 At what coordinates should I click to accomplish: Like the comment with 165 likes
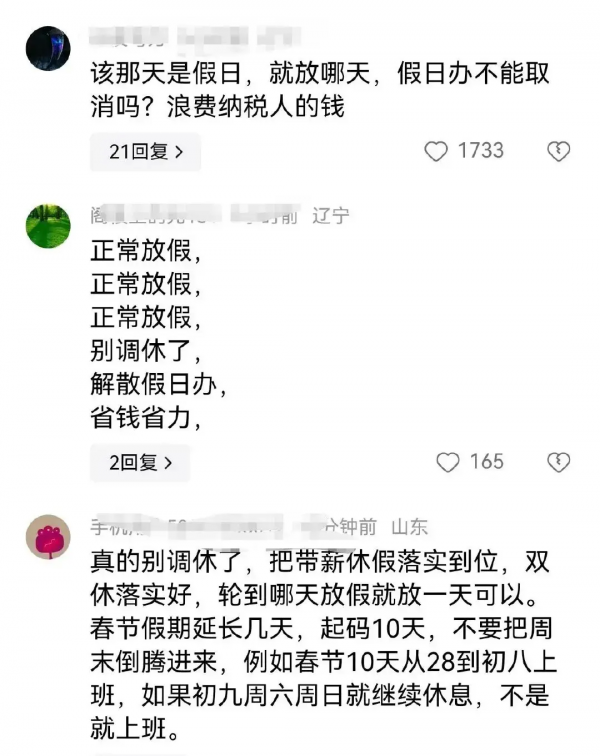[448, 462]
